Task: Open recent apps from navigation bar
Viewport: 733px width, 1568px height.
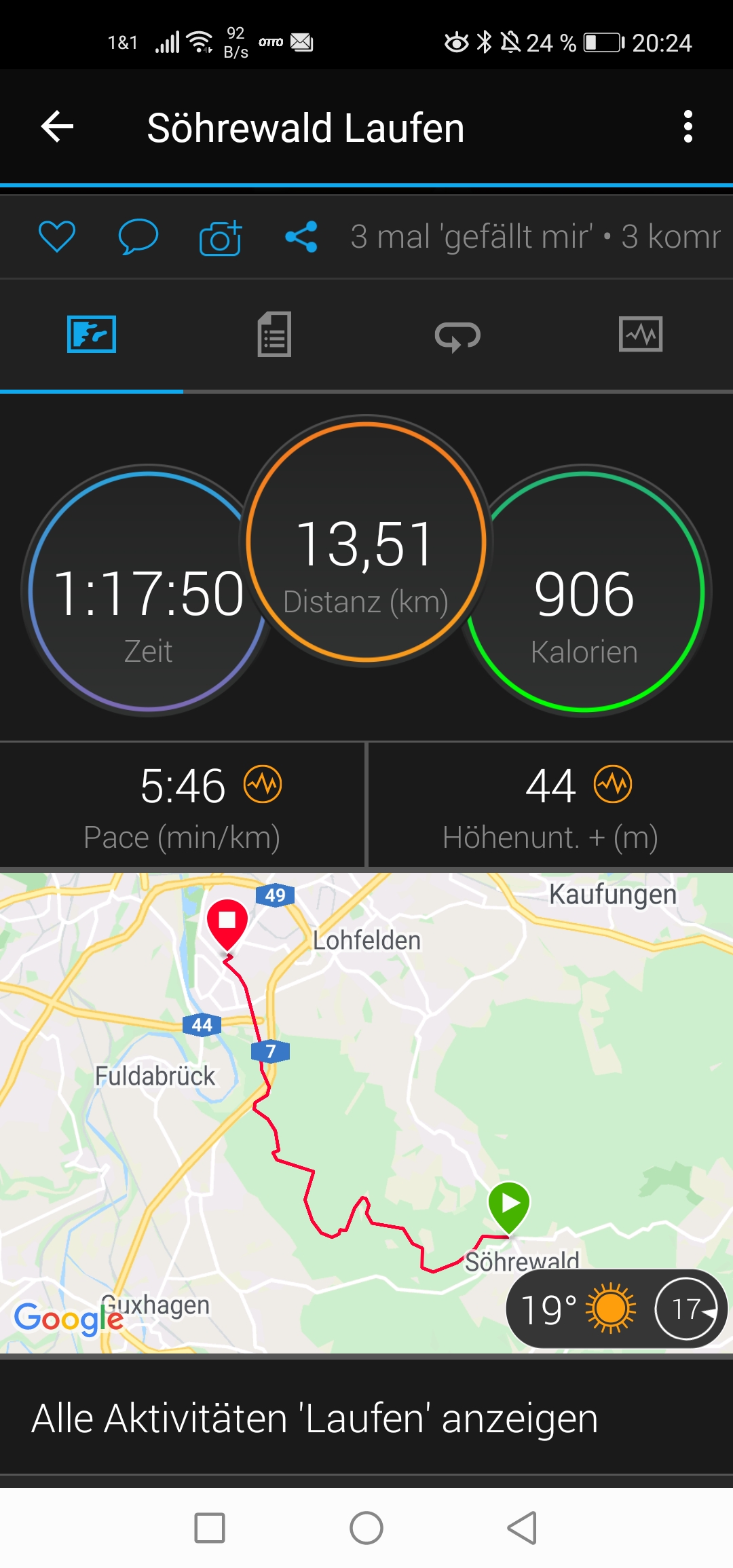Action: coord(210,1529)
